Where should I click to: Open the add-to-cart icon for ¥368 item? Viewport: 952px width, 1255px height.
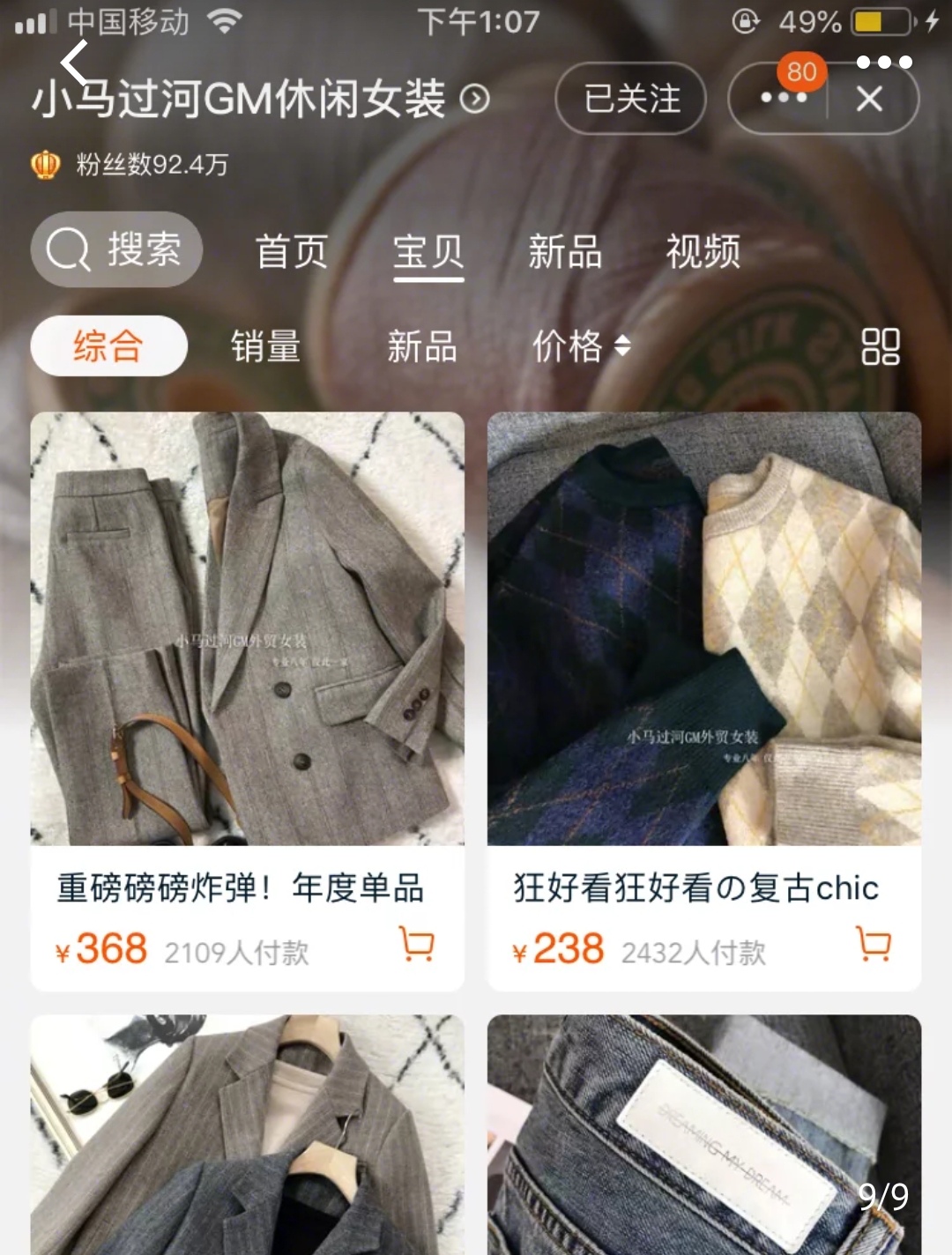tap(418, 947)
